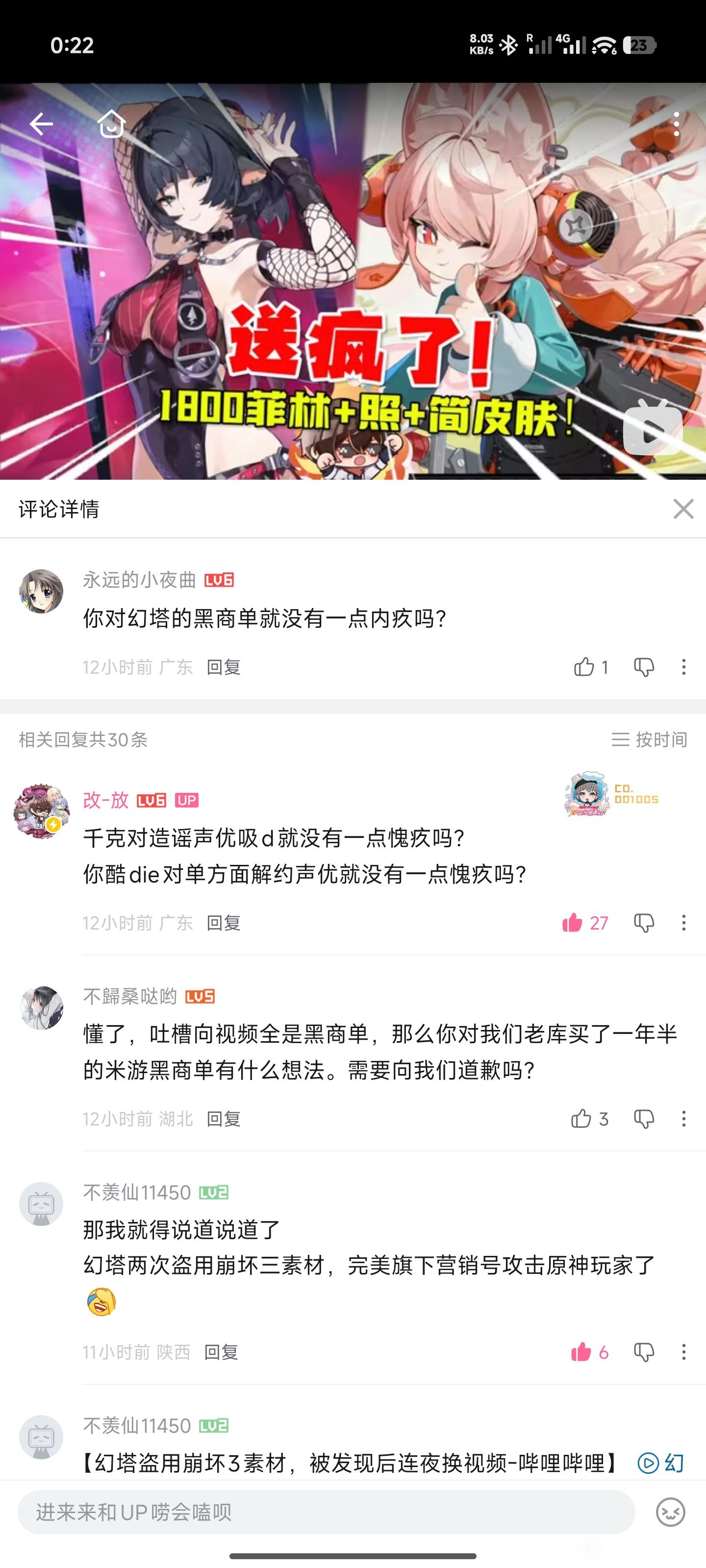Dislike 永远的小夜曲's comment
Image resolution: width=706 pixels, height=1568 pixels.
[644, 667]
